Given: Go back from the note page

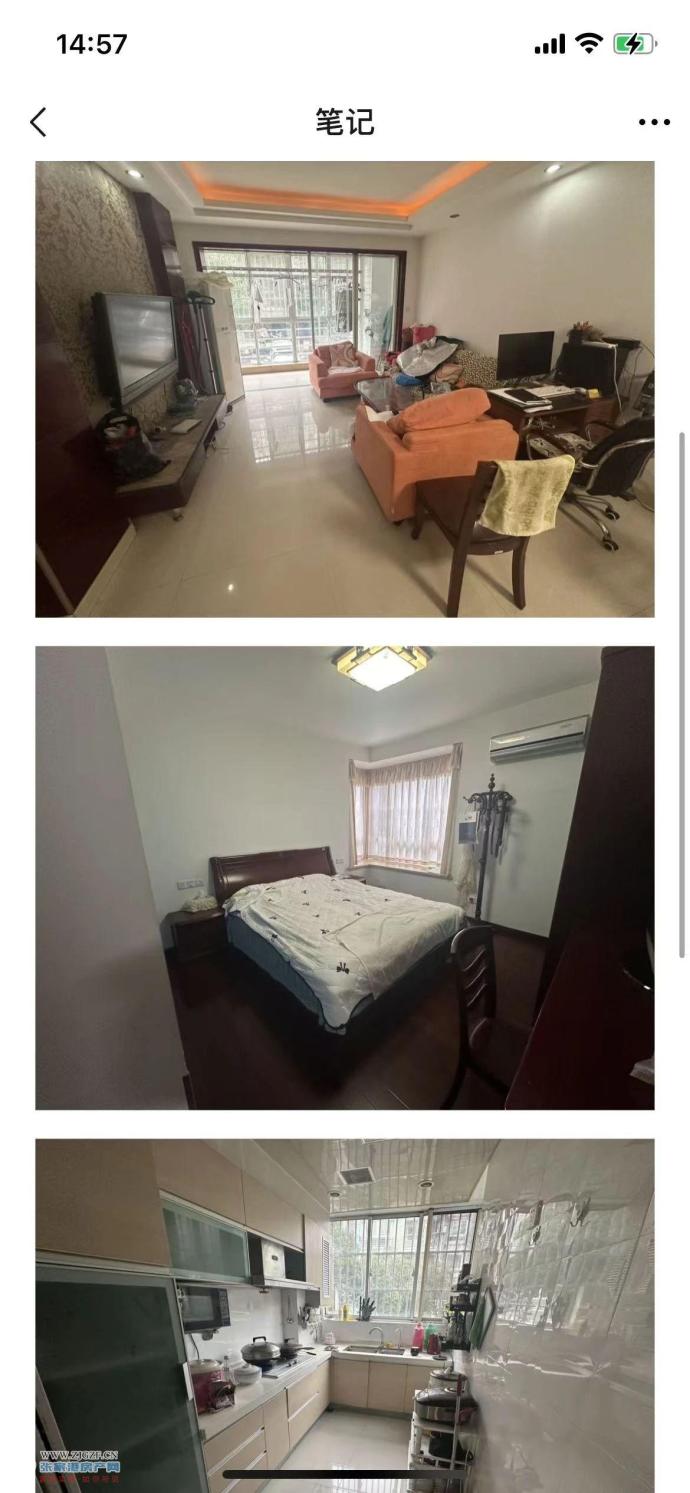Looking at the screenshot, I should (x=38, y=122).
